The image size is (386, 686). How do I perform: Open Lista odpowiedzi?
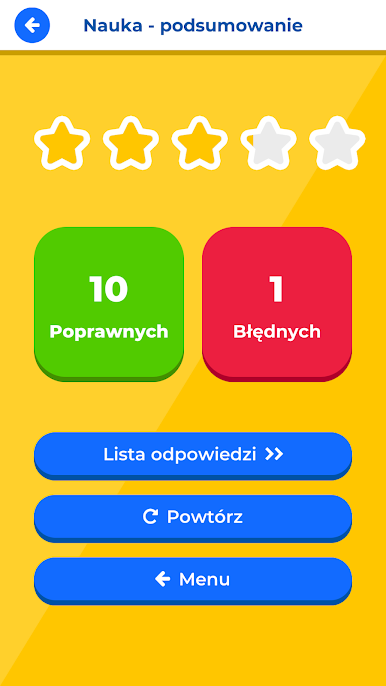tap(193, 455)
